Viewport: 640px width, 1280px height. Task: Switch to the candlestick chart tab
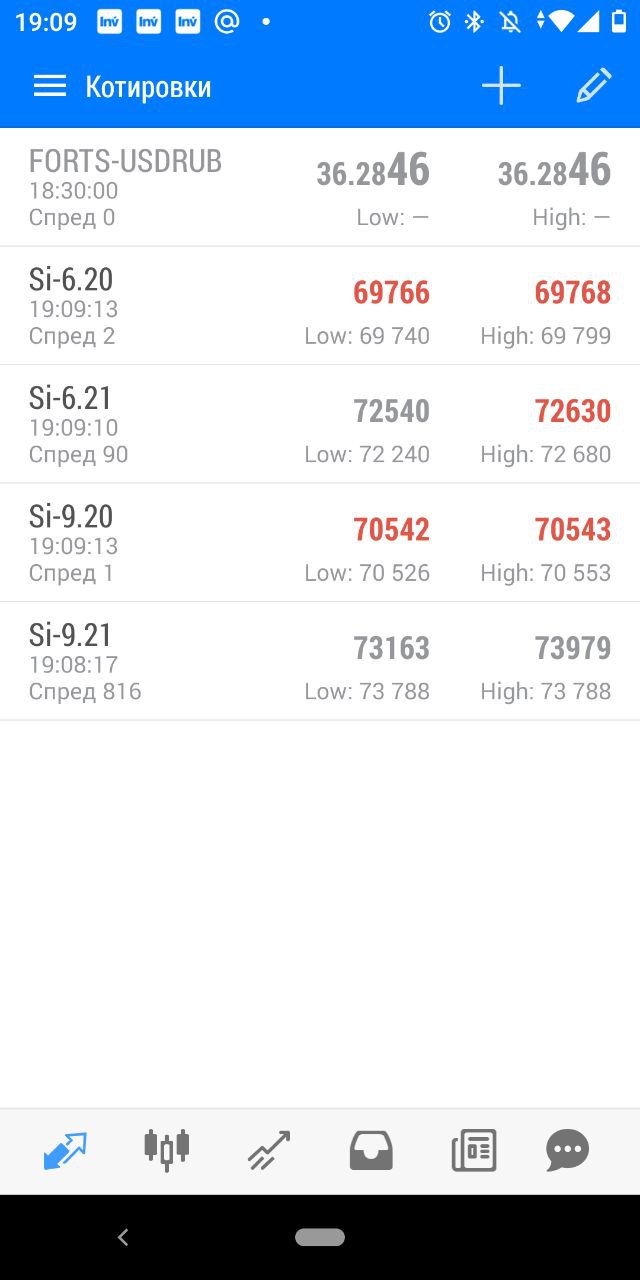coord(167,1150)
